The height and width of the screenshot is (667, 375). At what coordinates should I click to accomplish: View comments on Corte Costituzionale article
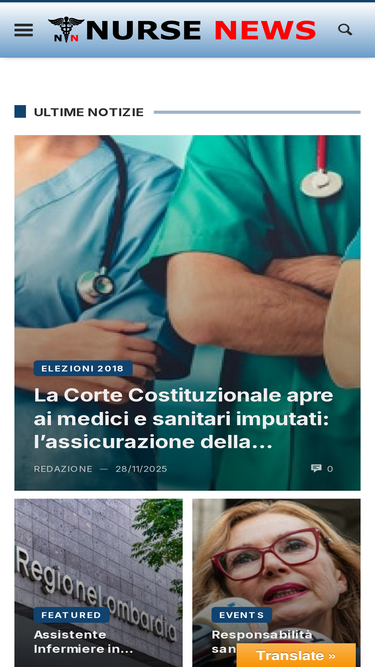pyautogui.click(x=322, y=469)
